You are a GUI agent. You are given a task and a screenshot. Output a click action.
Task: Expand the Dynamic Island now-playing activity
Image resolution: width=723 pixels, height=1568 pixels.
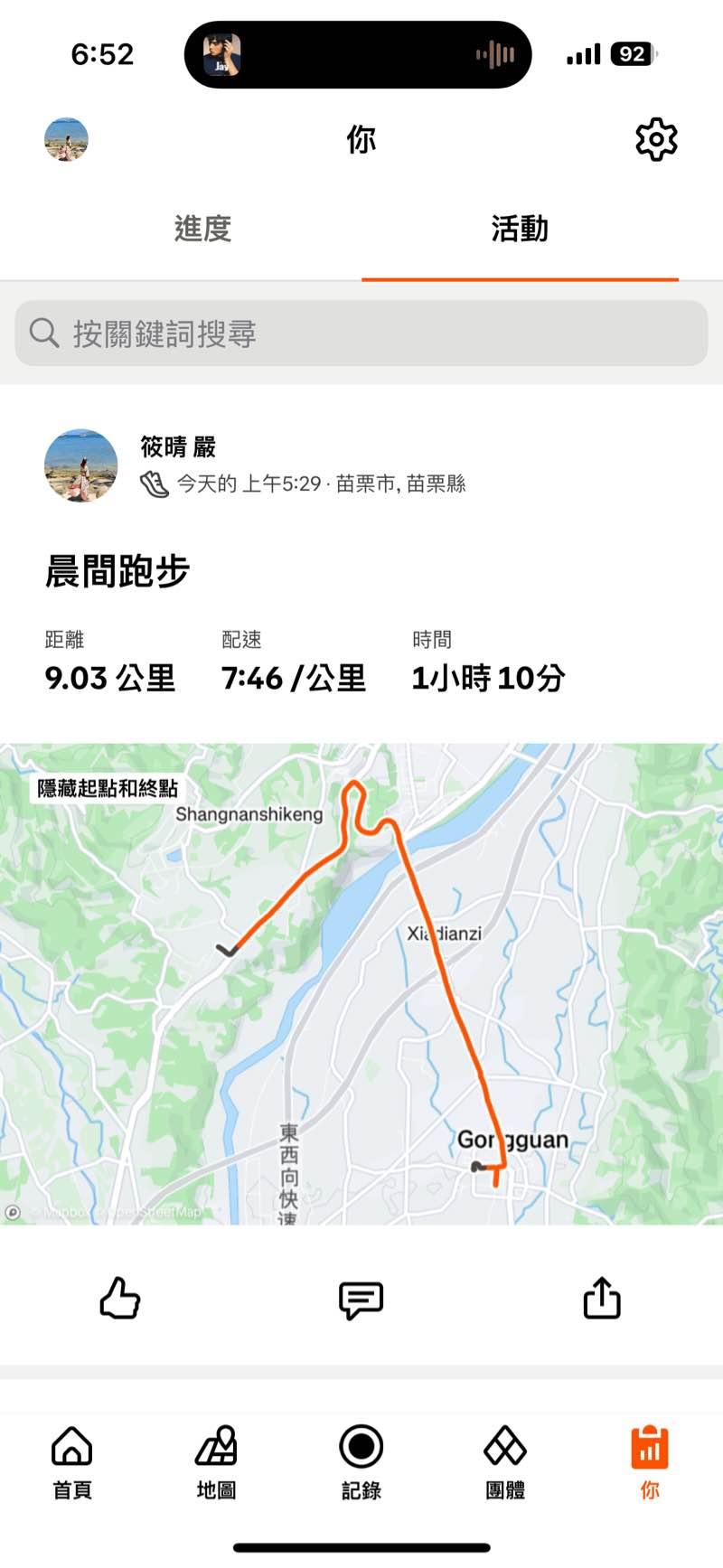pyautogui.click(x=358, y=55)
